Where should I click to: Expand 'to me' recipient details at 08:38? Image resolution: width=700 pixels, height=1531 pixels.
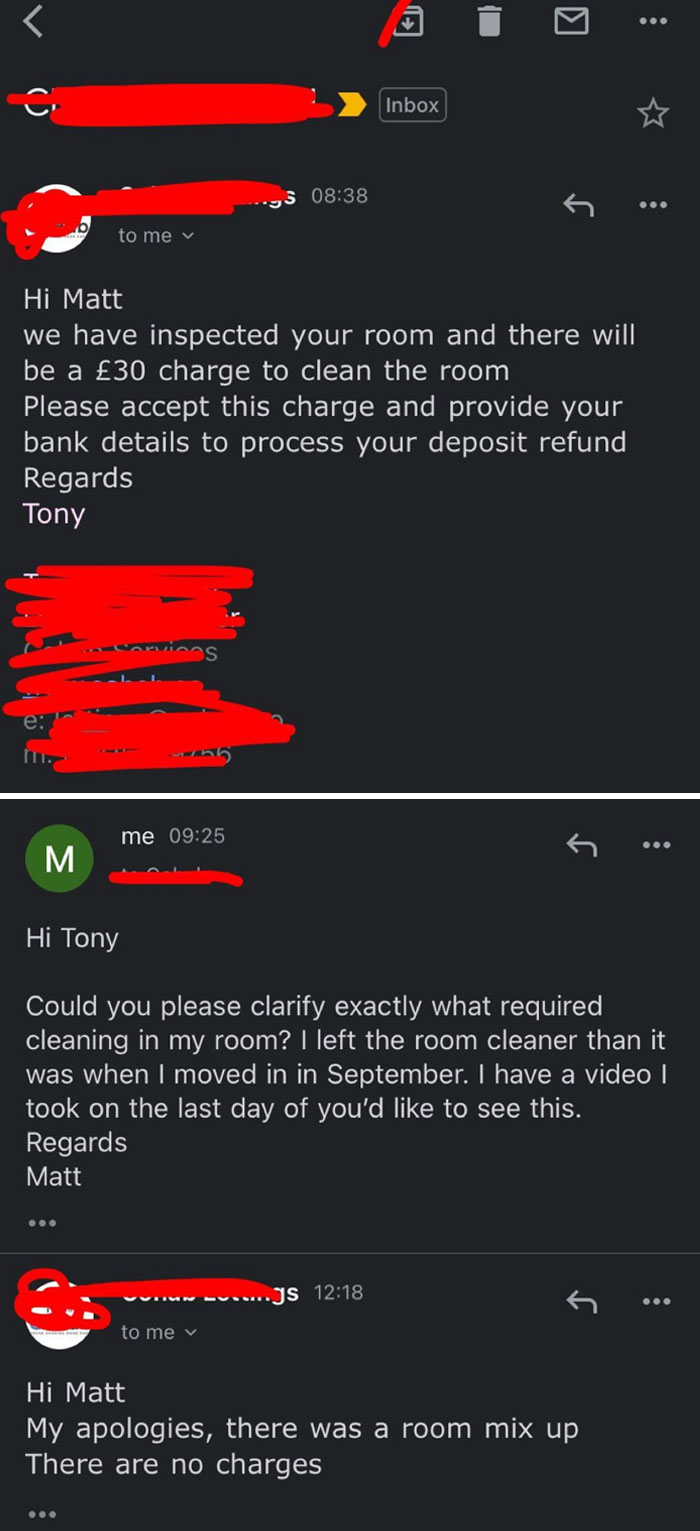click(x=156, y=236)
